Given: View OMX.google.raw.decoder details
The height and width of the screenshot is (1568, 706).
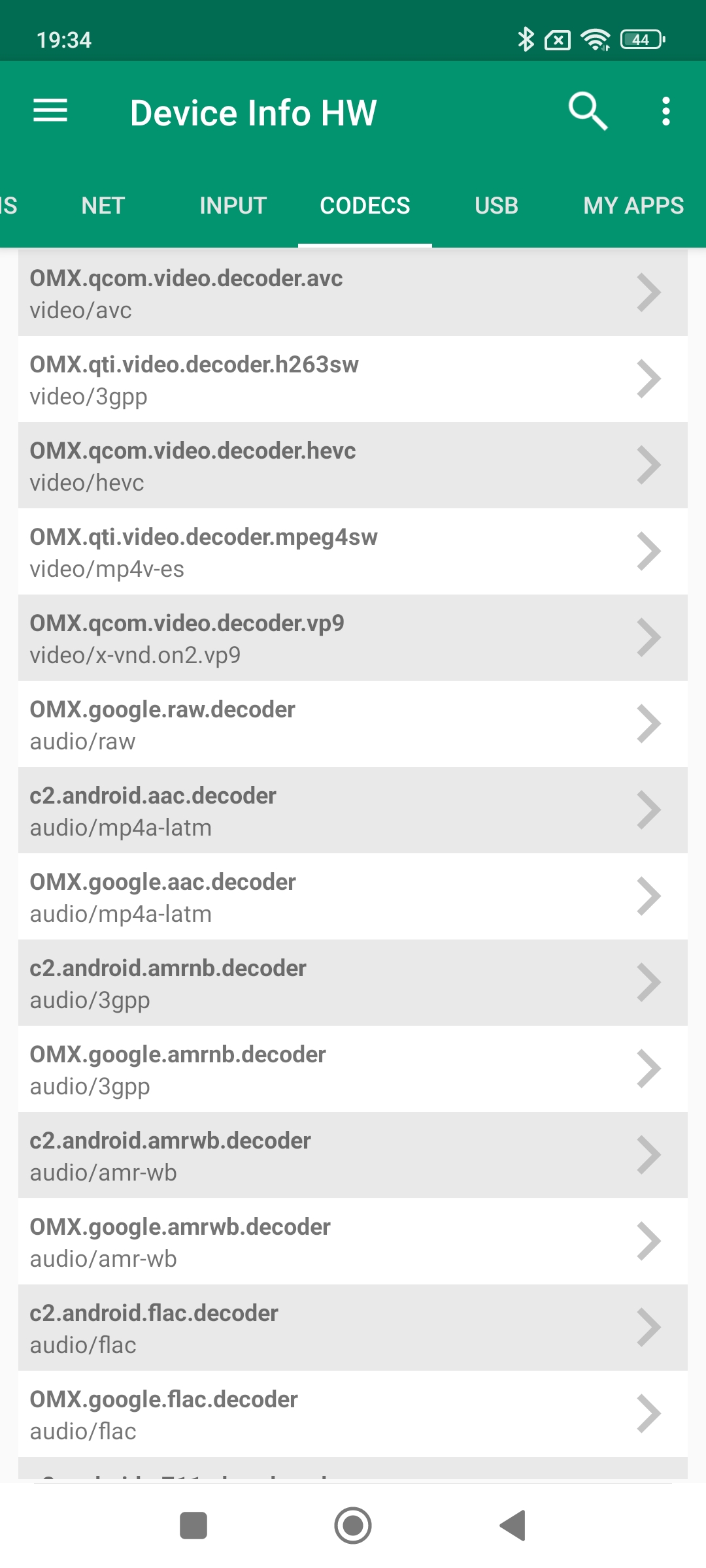Looking at the screenshot, I should (x=353, y=725).
